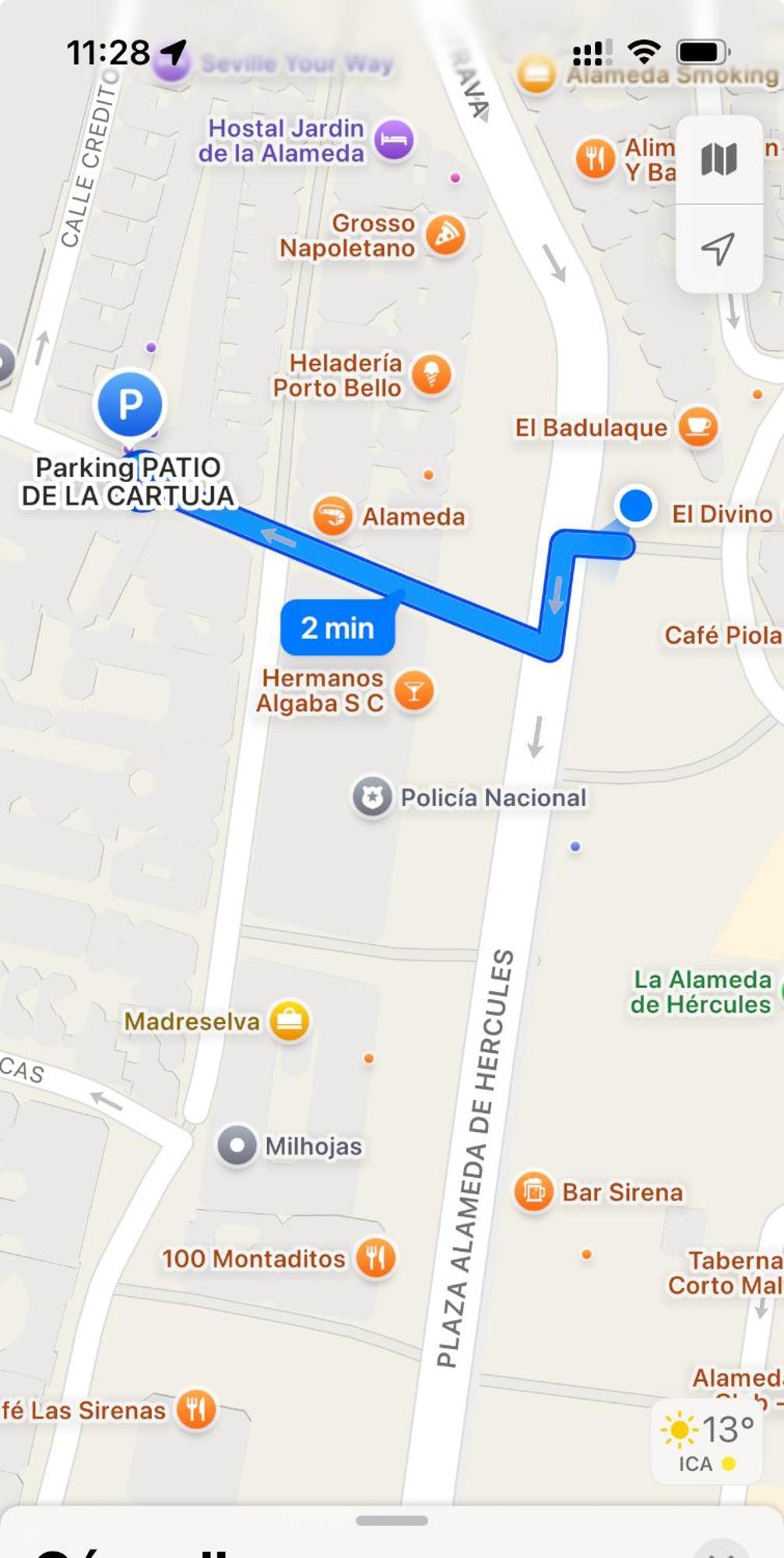The height and width of the screenshot is (1558, 784).
Task: Tap the location tracking arrow button
Action: (718, 249)
